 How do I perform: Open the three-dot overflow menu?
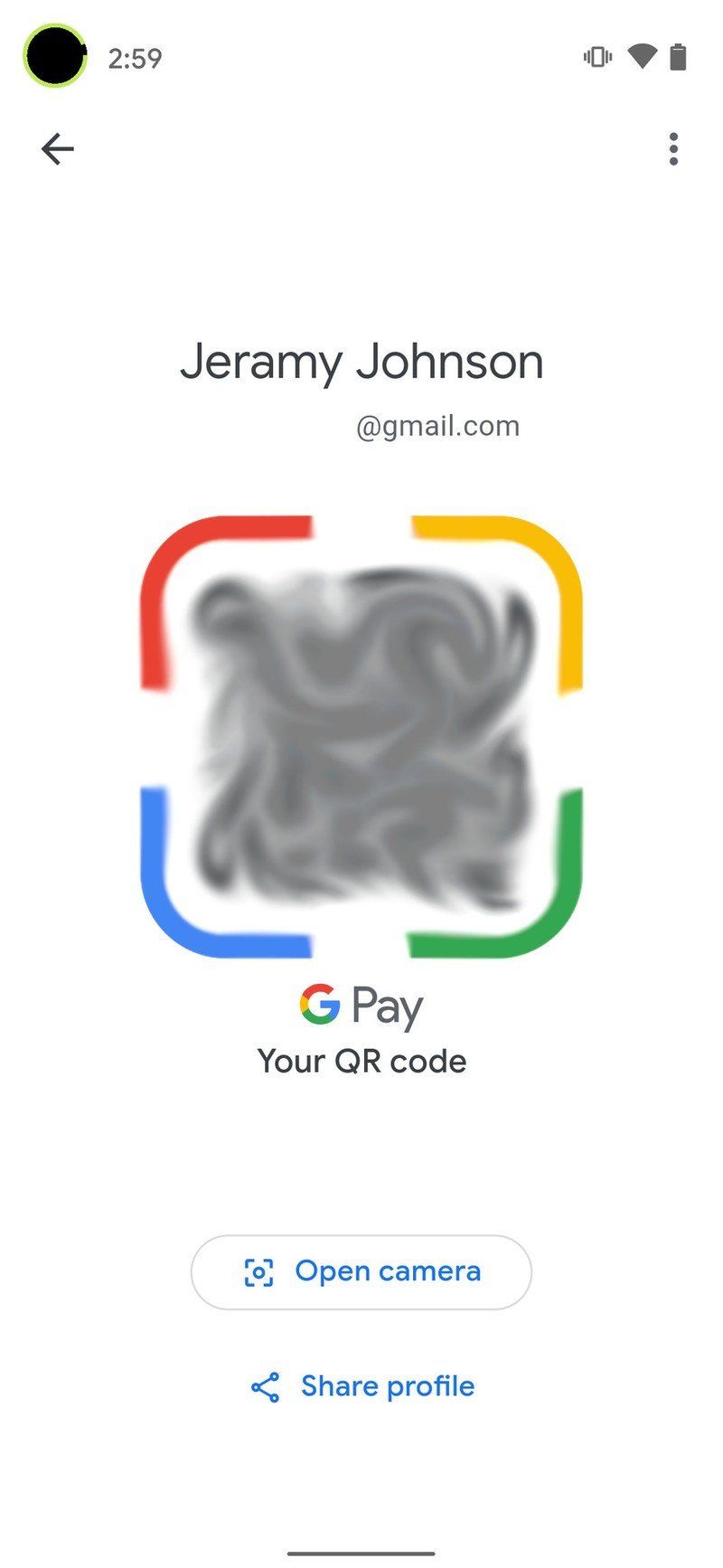click(673, 148)
